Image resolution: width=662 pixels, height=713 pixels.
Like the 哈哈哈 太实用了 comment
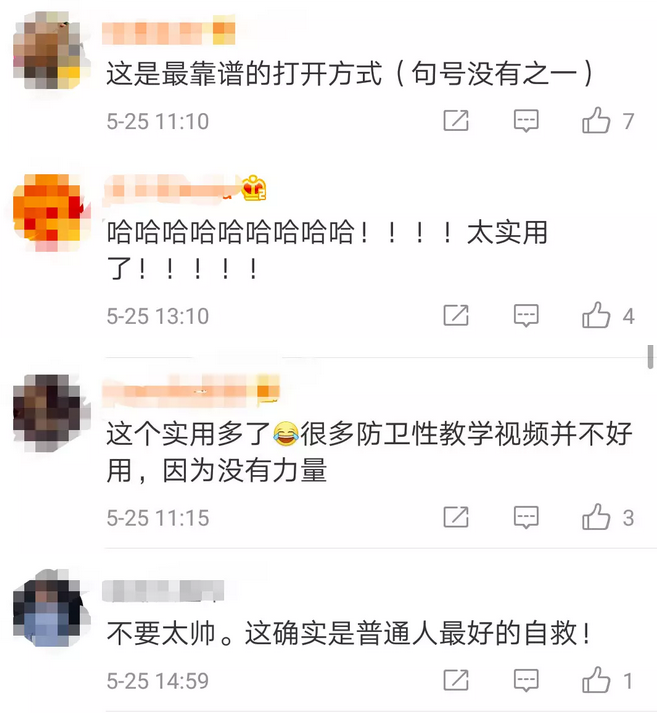tap(597, 316)
